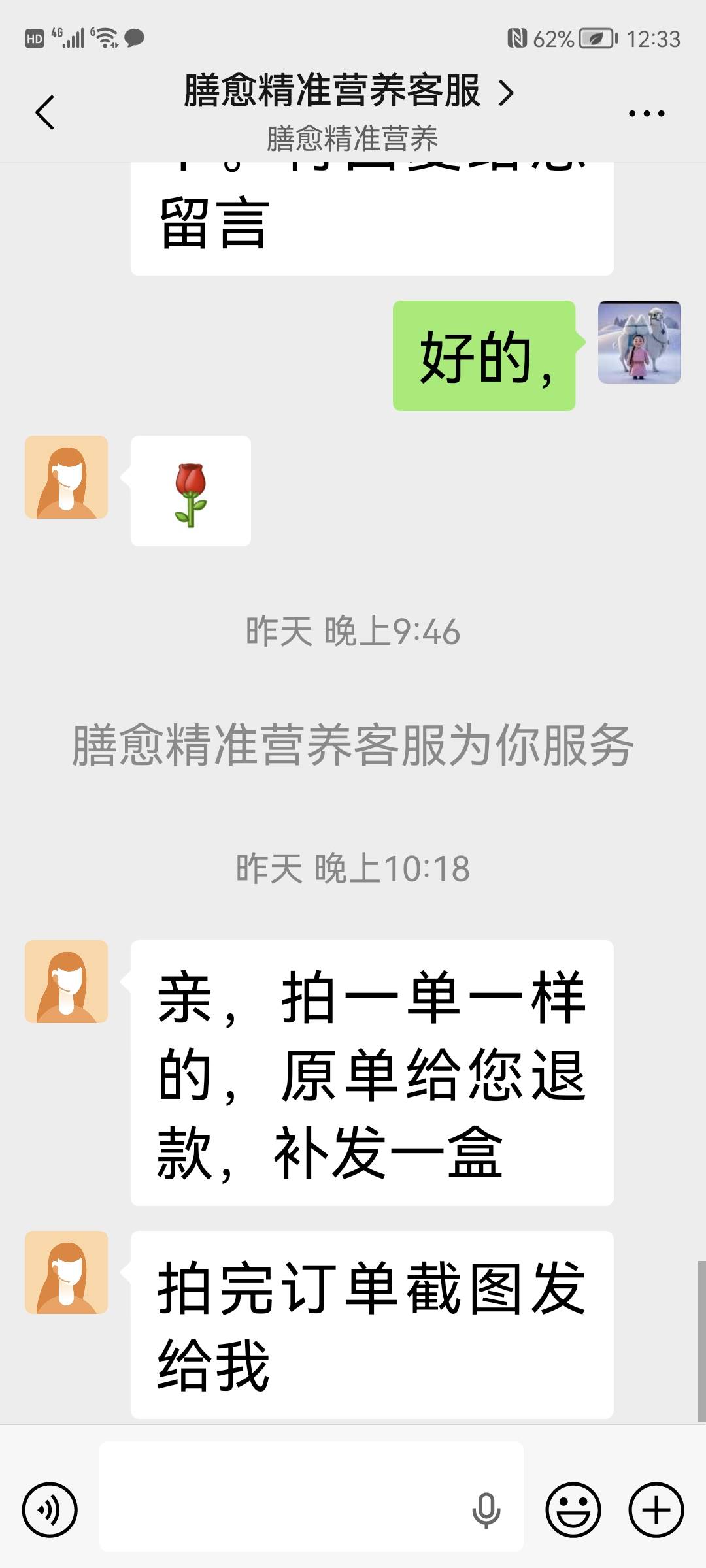
Task: Open the plus attachment menu
Action: tap(656, 1510)
